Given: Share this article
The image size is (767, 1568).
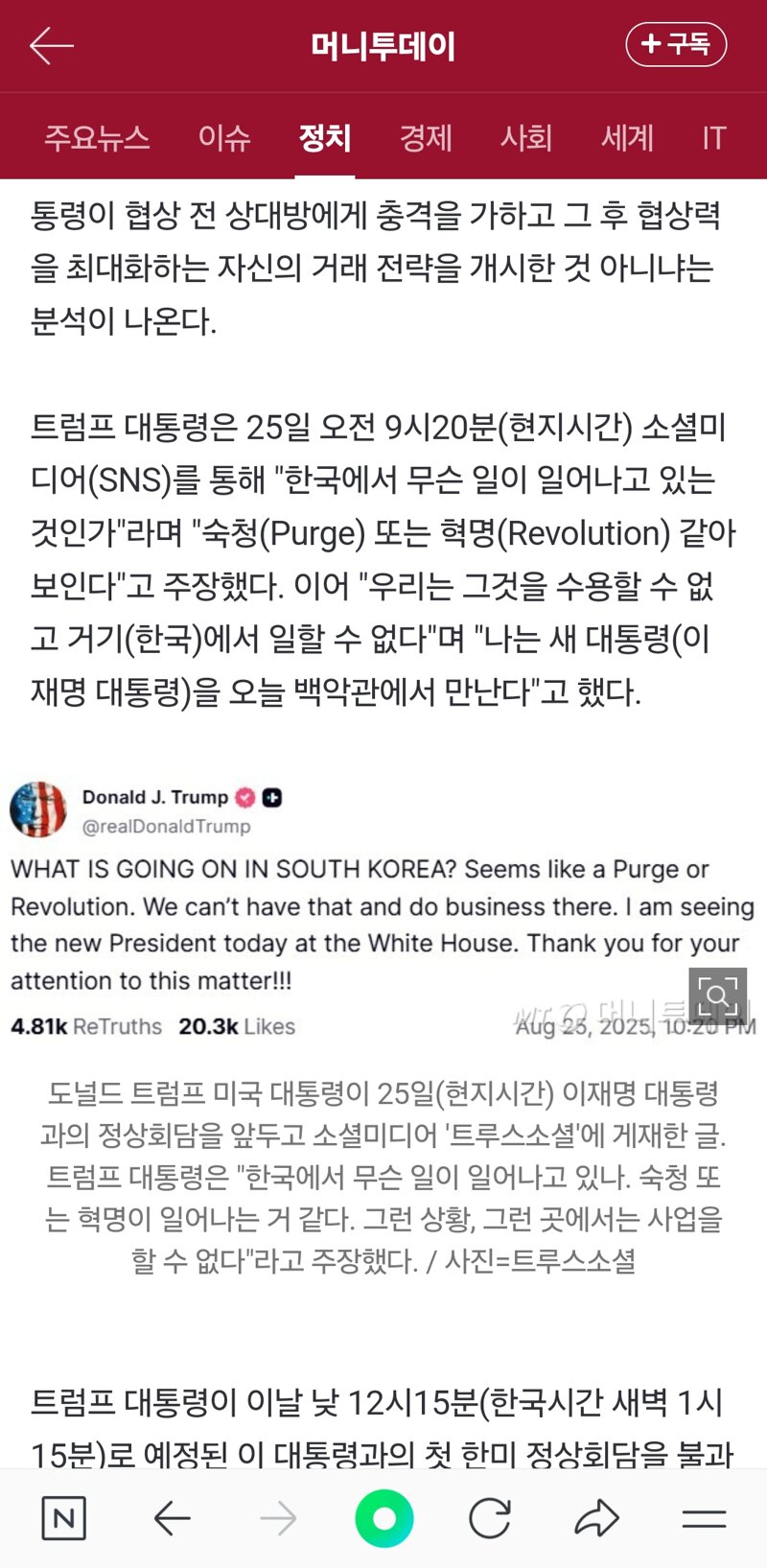Looking at the screenshot, I should coord(596,1518).
